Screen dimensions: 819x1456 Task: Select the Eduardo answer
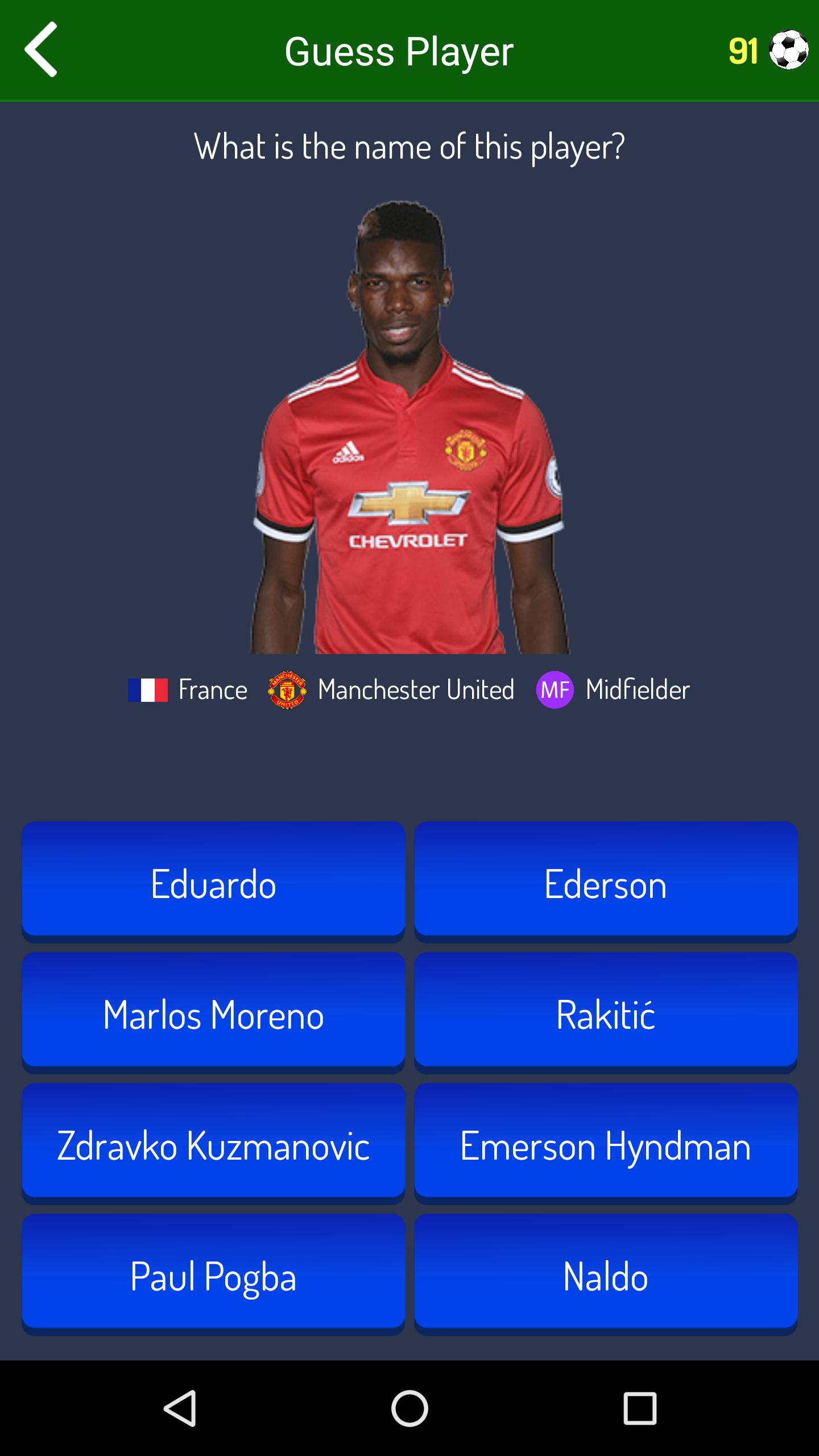click(x=213, y=884)
